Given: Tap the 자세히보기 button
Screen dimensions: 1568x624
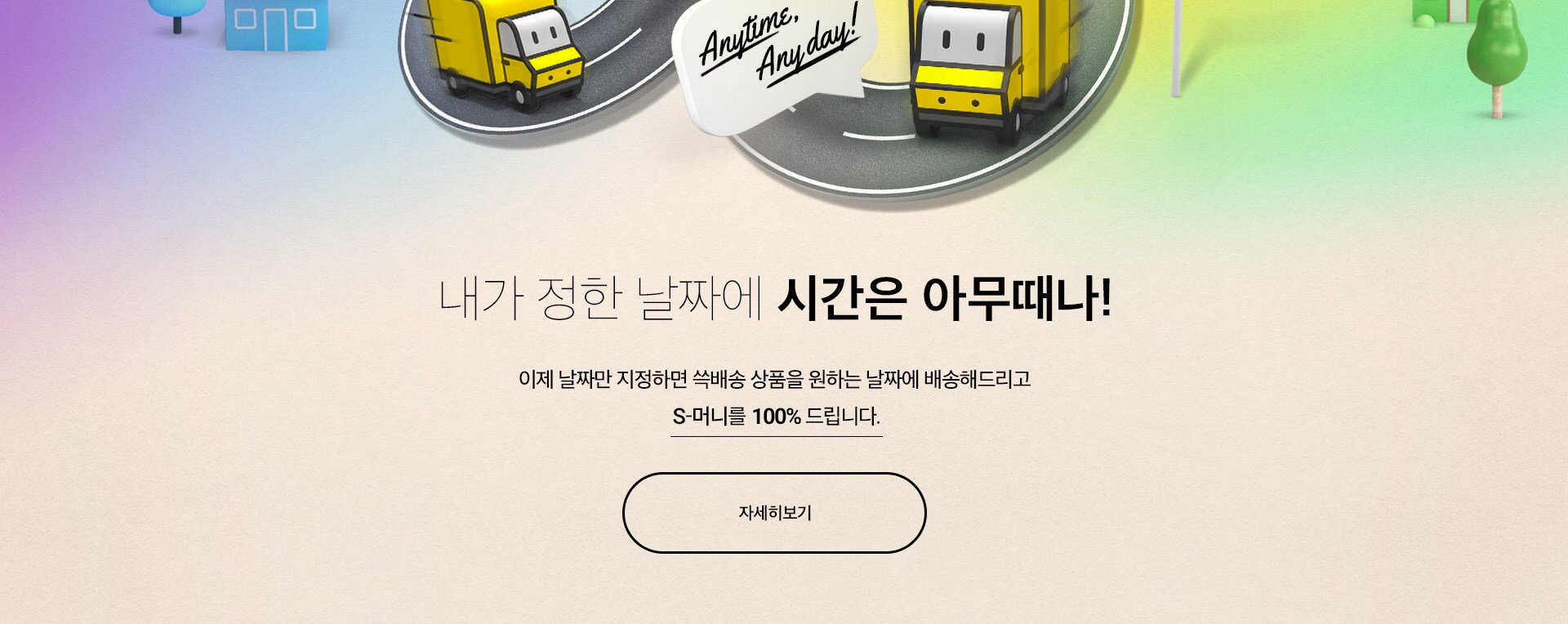Looking at the screenshot, I should tap(774, 513).
